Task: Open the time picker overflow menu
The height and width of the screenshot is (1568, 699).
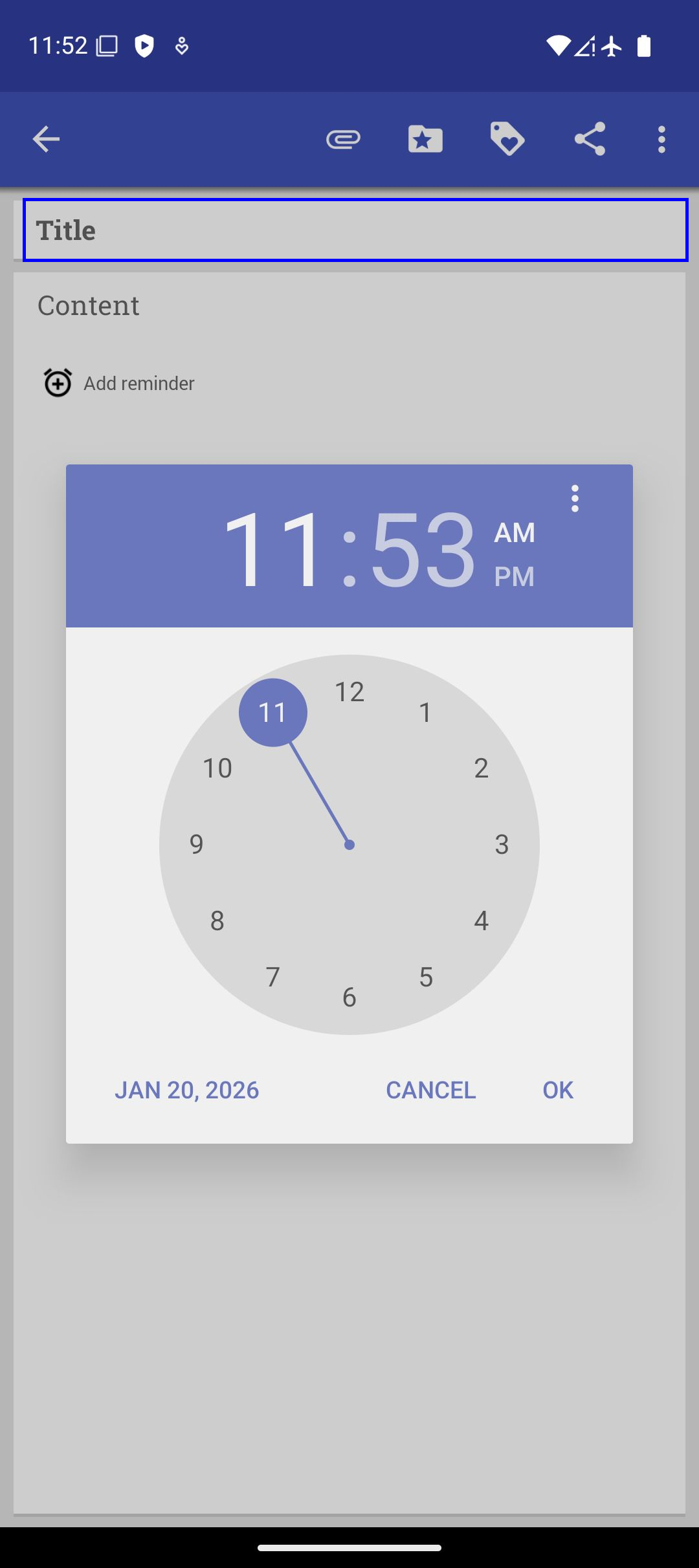Action: [575, 499]
